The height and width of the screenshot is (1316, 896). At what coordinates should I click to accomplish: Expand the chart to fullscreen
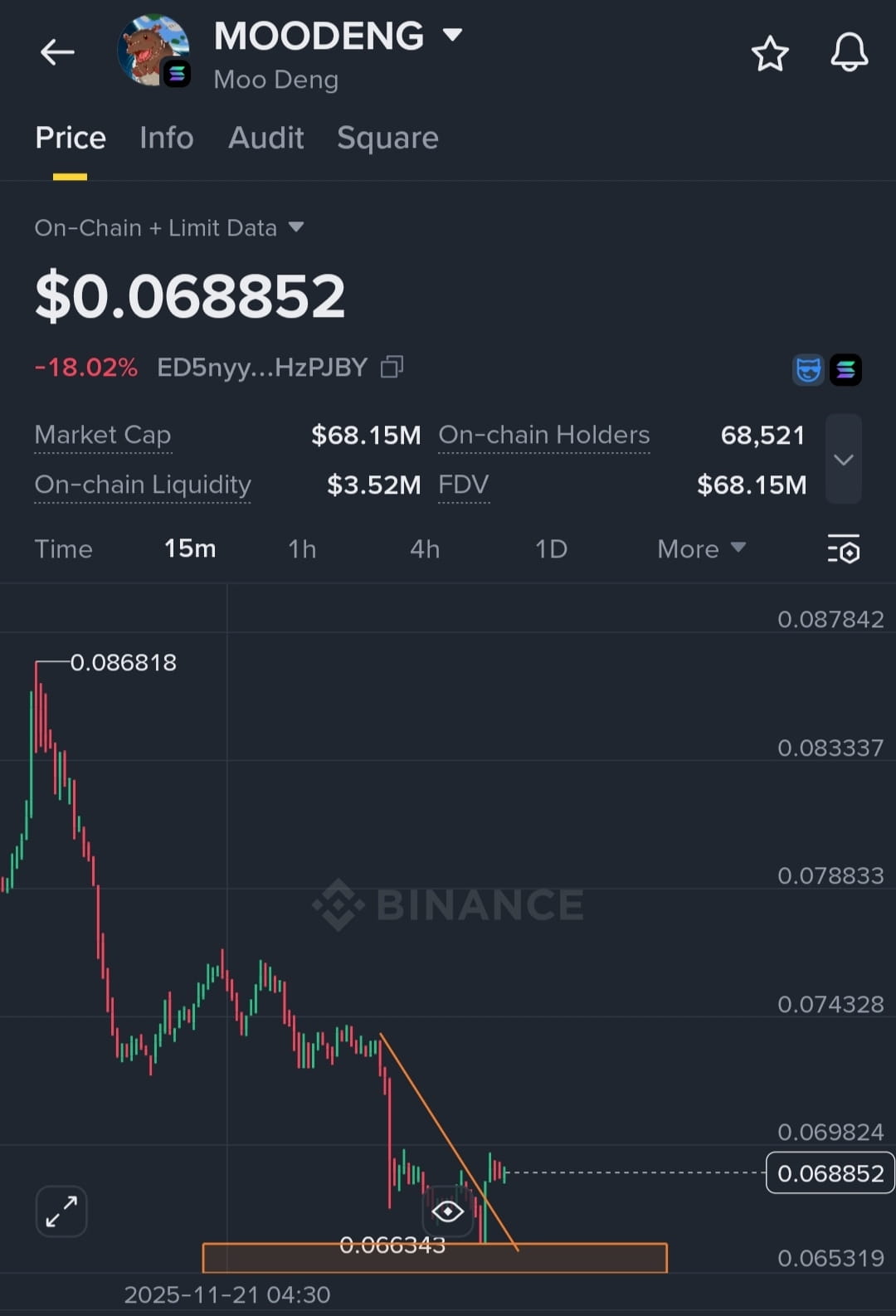61,1211
